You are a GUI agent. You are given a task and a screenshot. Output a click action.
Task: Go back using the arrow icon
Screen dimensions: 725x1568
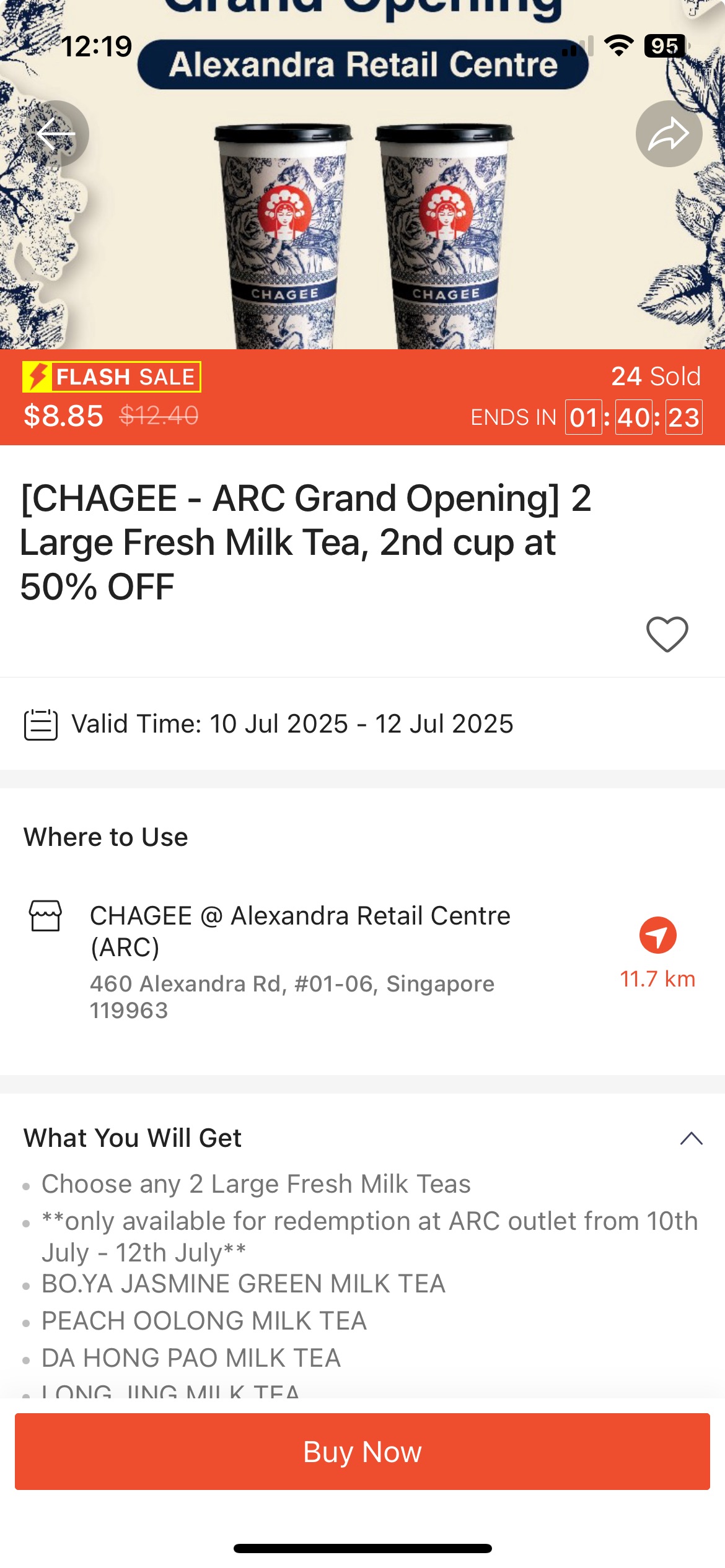tap(56, 134)
